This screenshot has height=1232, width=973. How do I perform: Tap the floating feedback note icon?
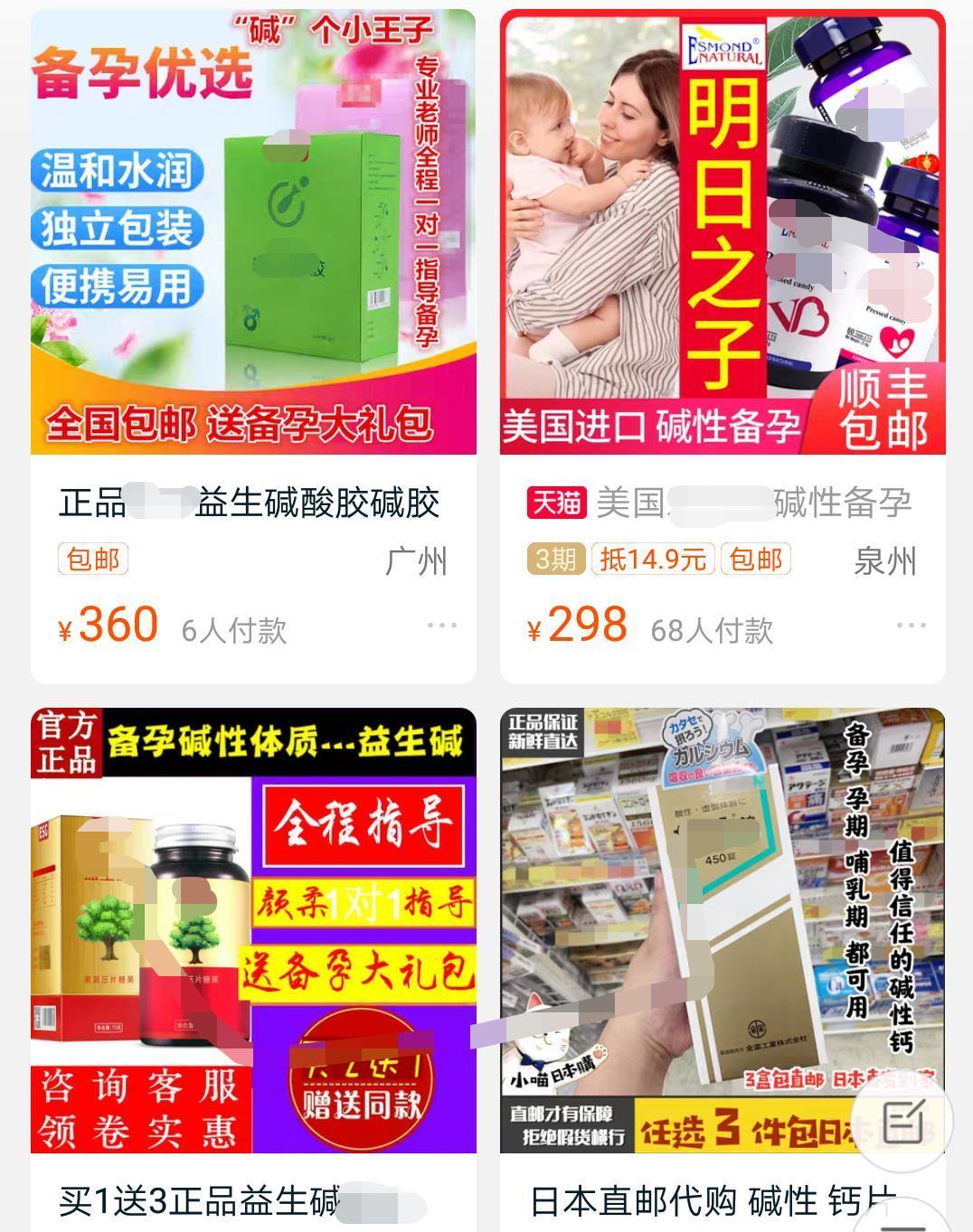pos(902,1124)
